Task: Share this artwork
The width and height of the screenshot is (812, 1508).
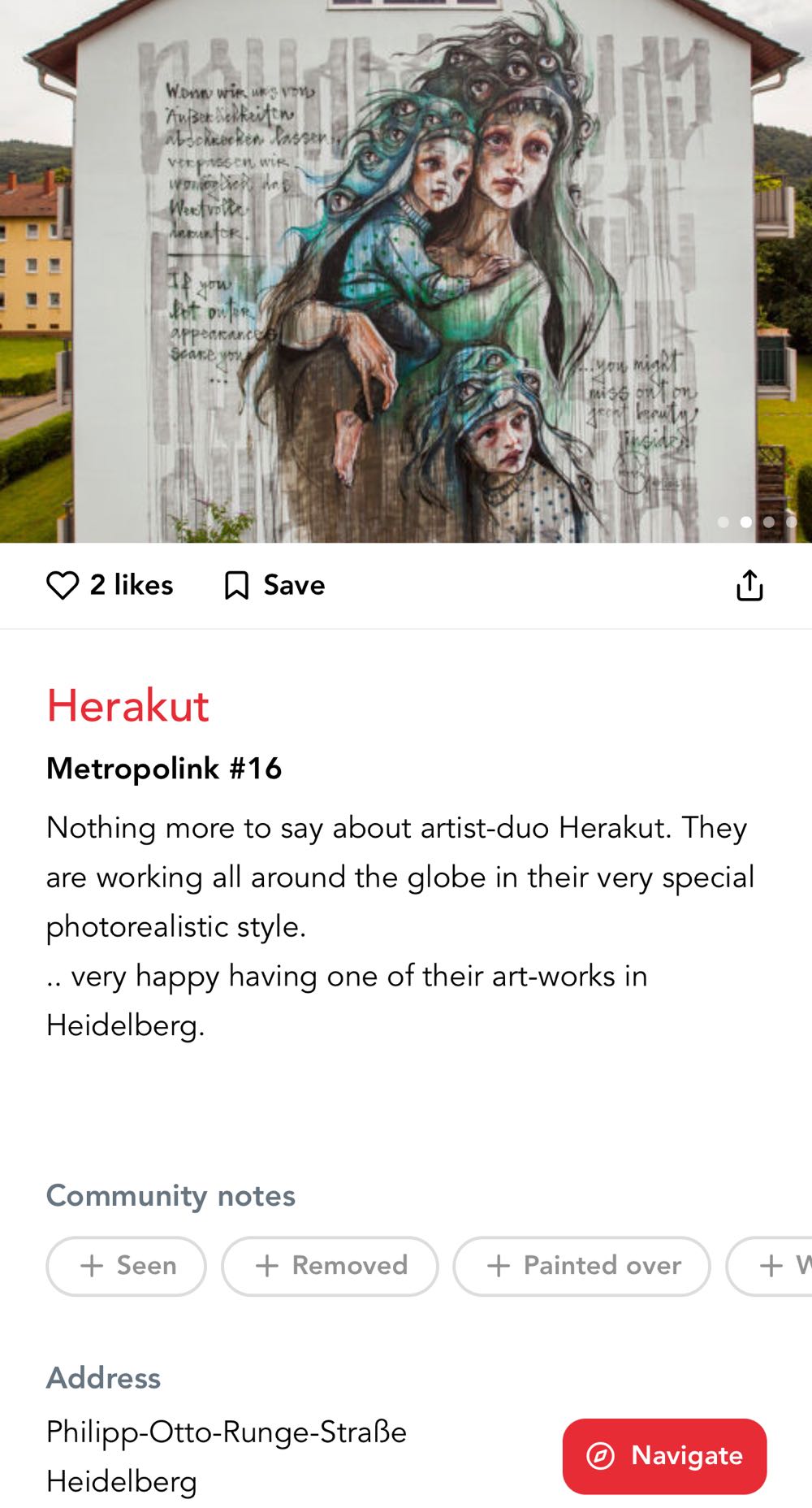Action: coord(749,585)
